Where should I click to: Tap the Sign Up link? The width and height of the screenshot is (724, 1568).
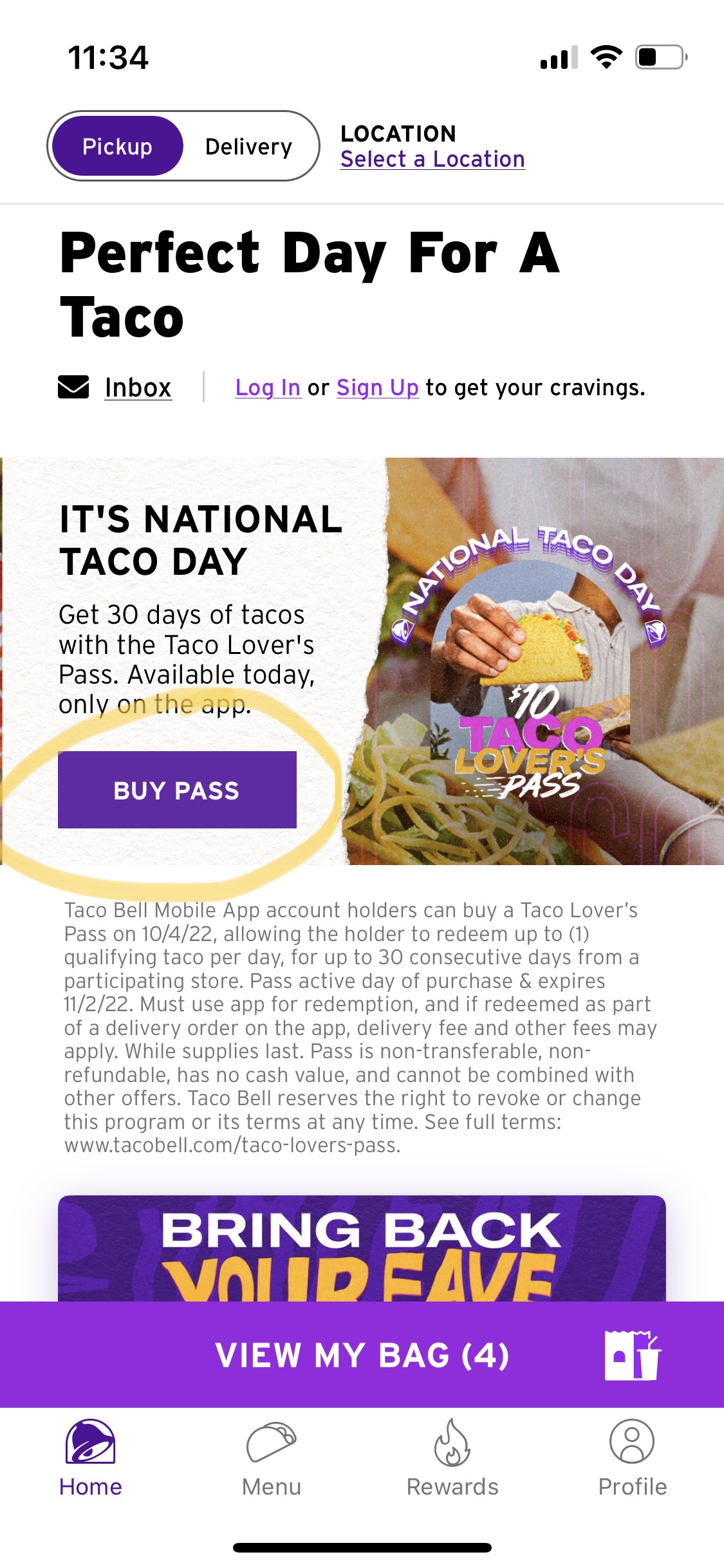tap(377, 387)
